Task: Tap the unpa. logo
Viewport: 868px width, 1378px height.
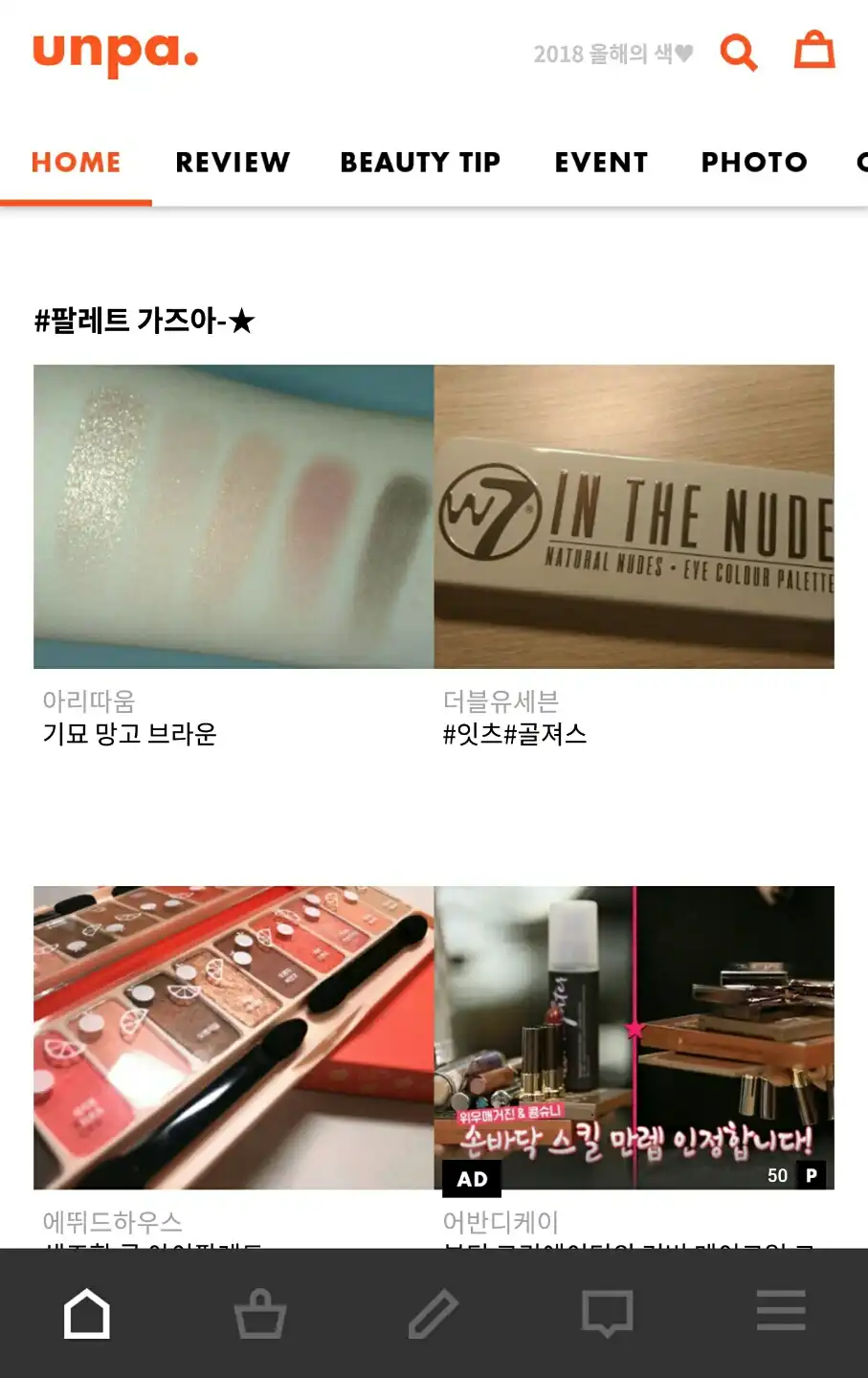Action: click(116, 52)
